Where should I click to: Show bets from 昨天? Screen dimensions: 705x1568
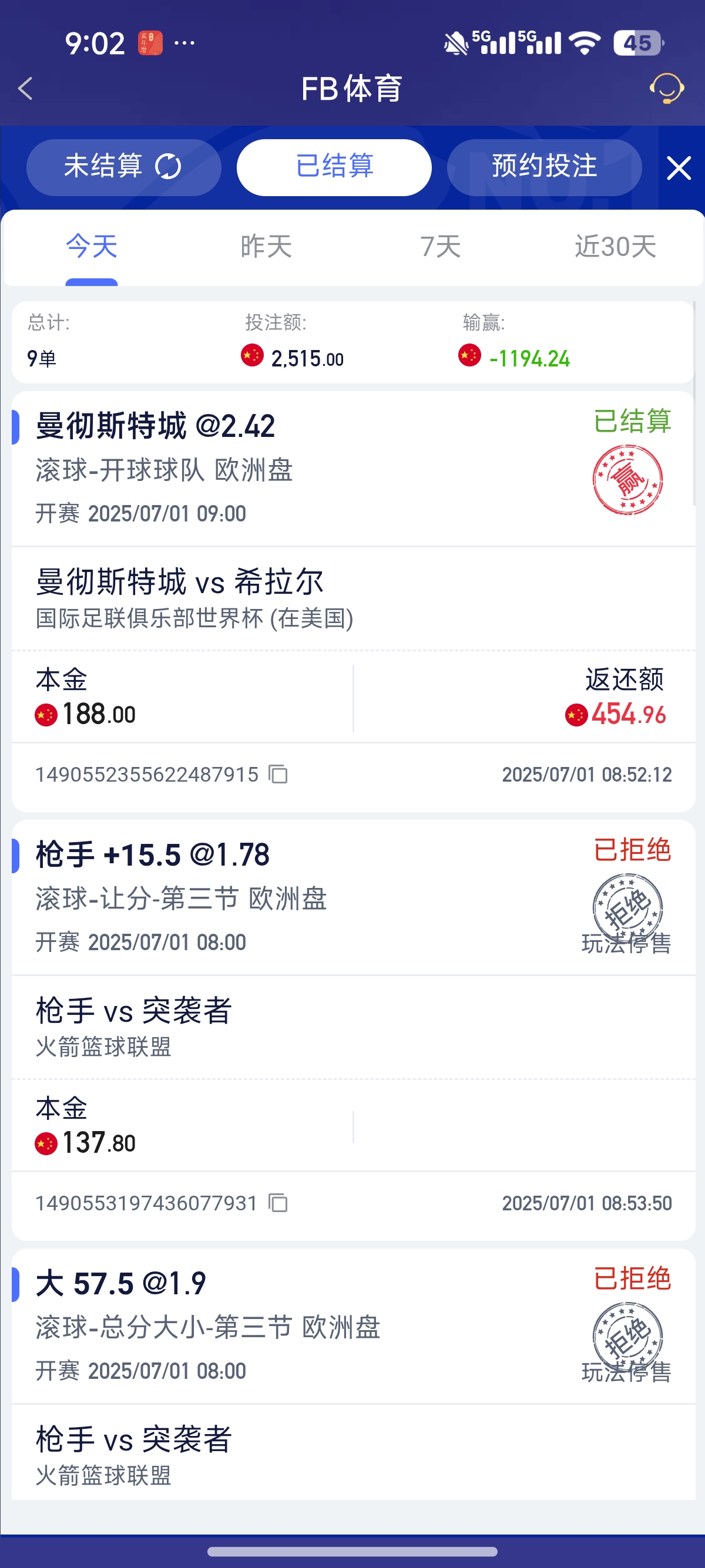click(266, 247)
